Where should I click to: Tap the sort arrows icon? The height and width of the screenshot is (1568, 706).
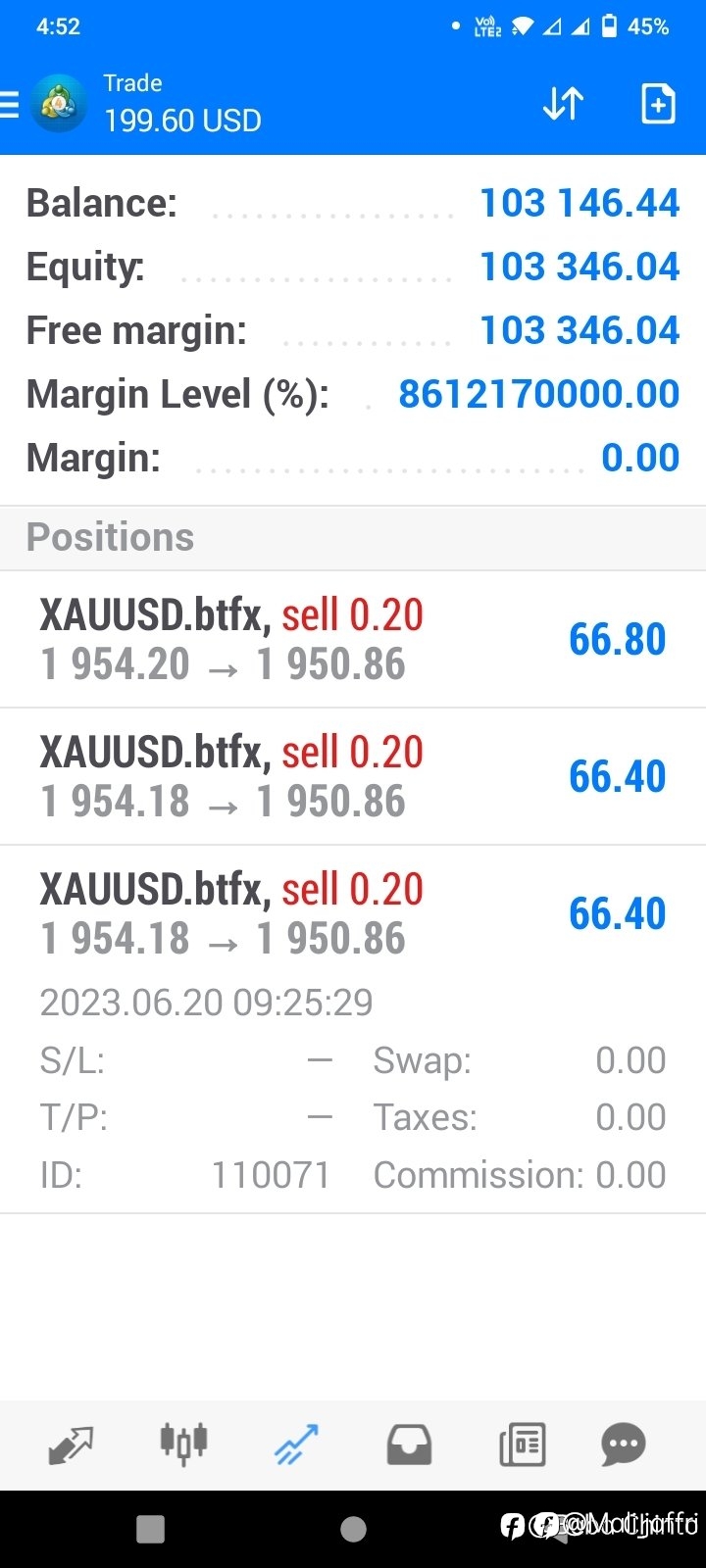(x=564, y=104)
